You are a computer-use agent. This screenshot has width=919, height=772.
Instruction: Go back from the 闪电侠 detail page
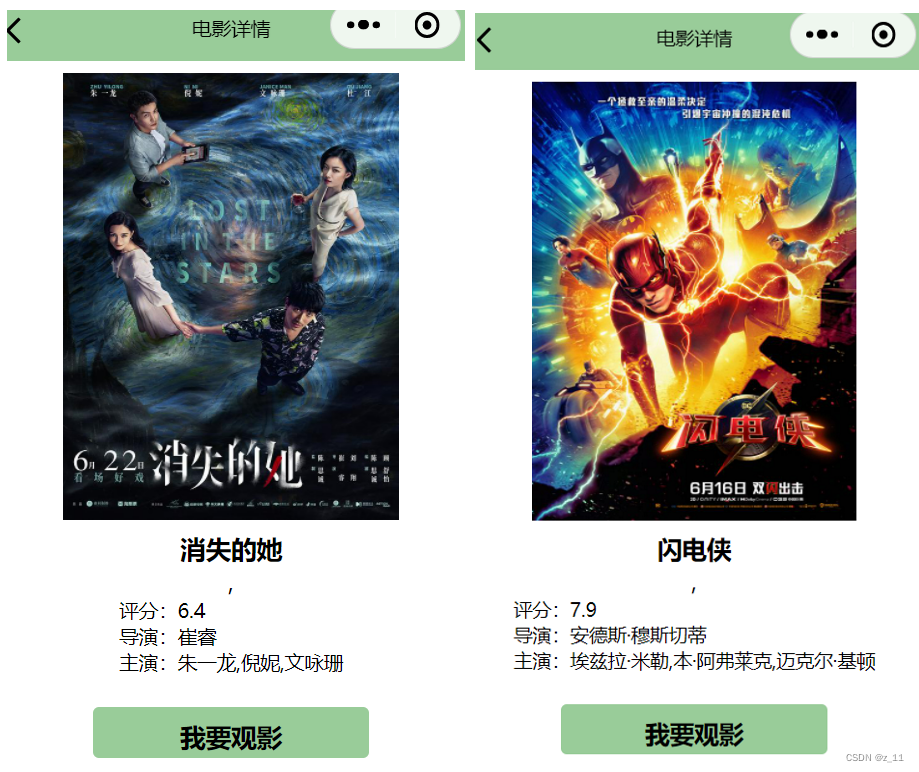point(485,40)
